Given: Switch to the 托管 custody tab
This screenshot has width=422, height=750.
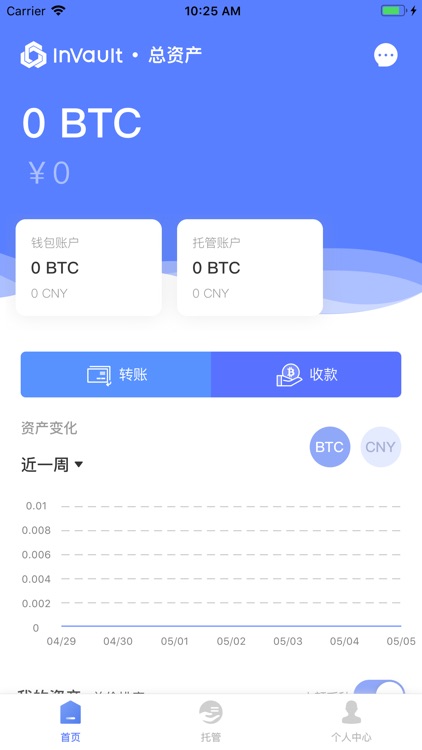Looking at the screenshot, I should pos(211,721).
